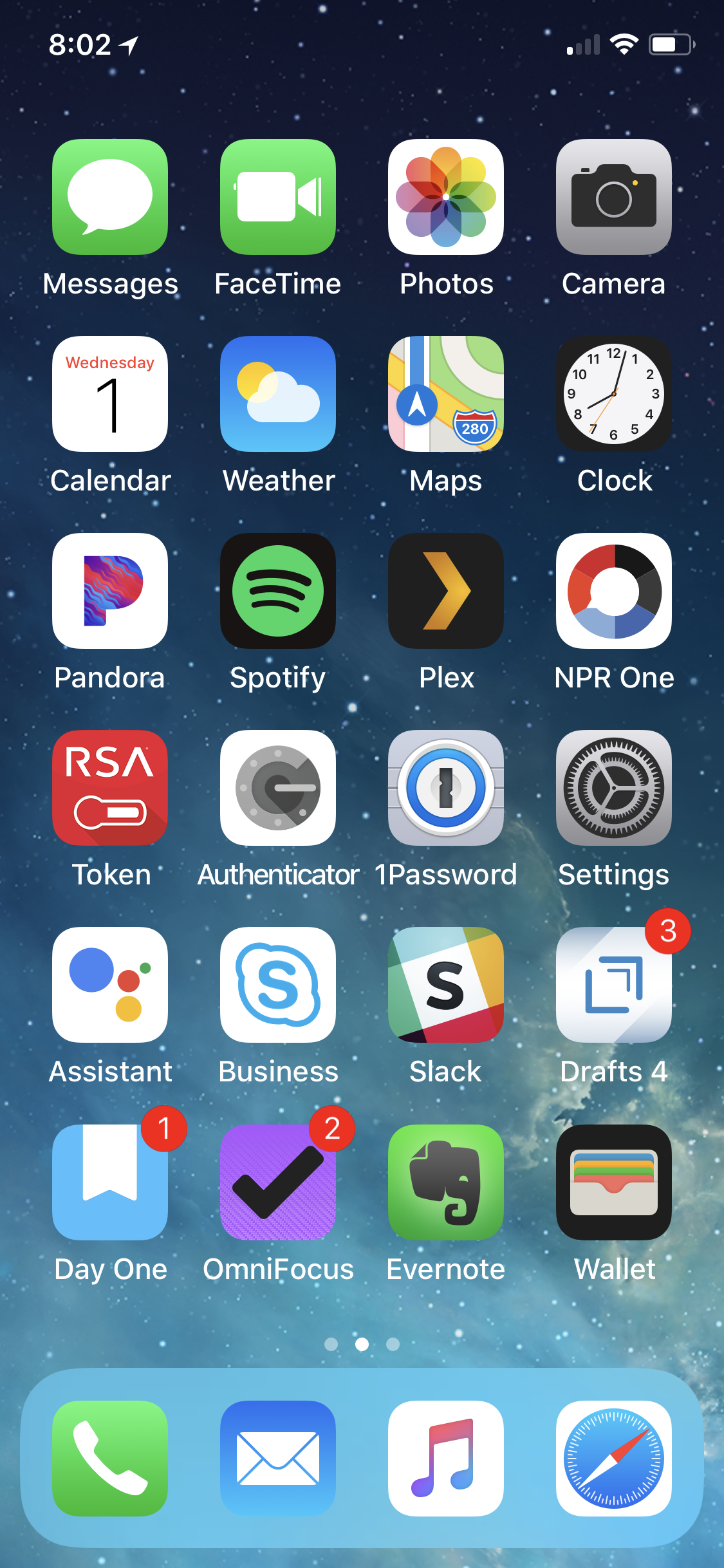This screenshot has width=724, height=1568.
Task: Open Calendar showing Wednesday 1
Action: coord(110,394)
